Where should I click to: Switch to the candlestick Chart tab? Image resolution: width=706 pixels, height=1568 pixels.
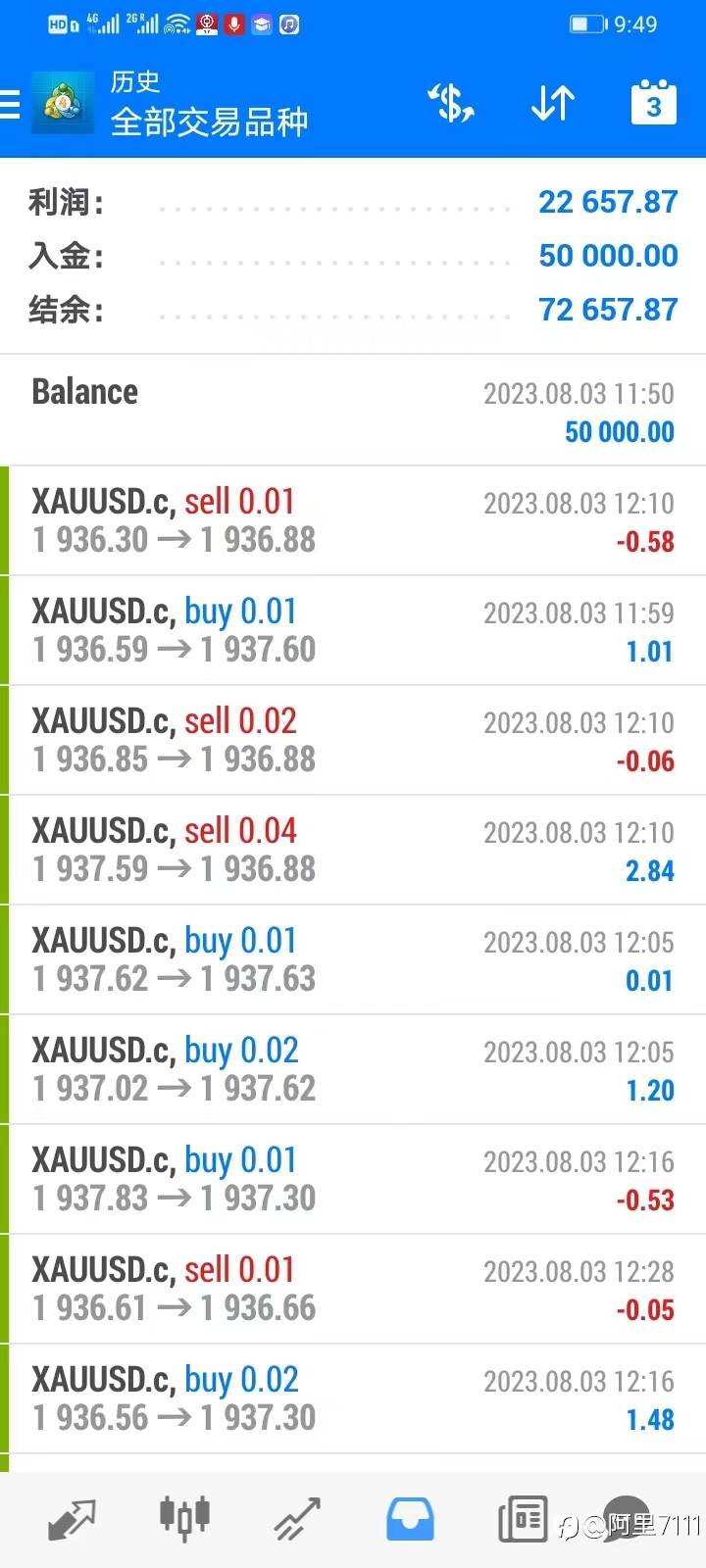click(x=184, y=1517)
